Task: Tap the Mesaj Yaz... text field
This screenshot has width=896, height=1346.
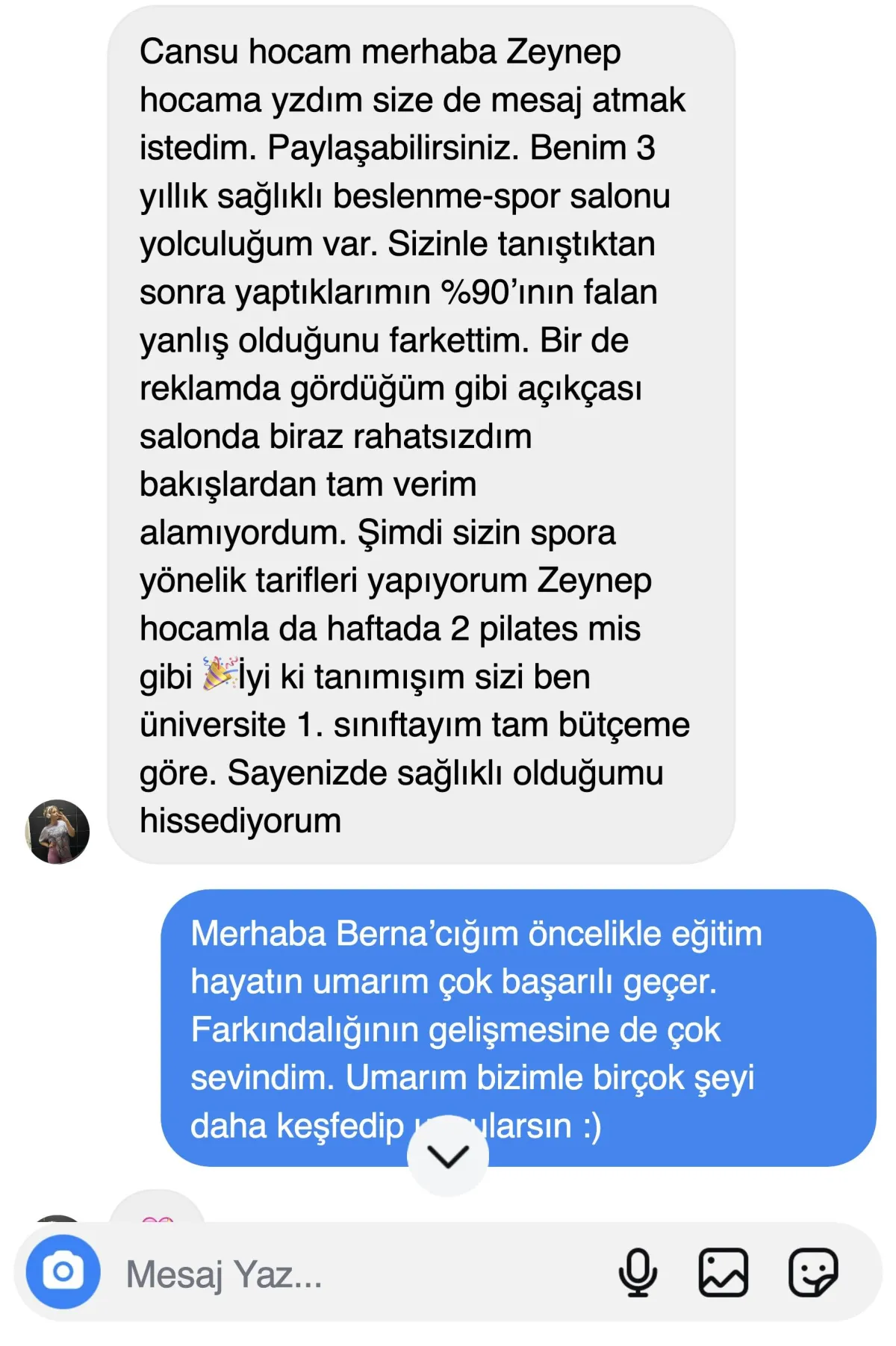Action: [358, 1274]
